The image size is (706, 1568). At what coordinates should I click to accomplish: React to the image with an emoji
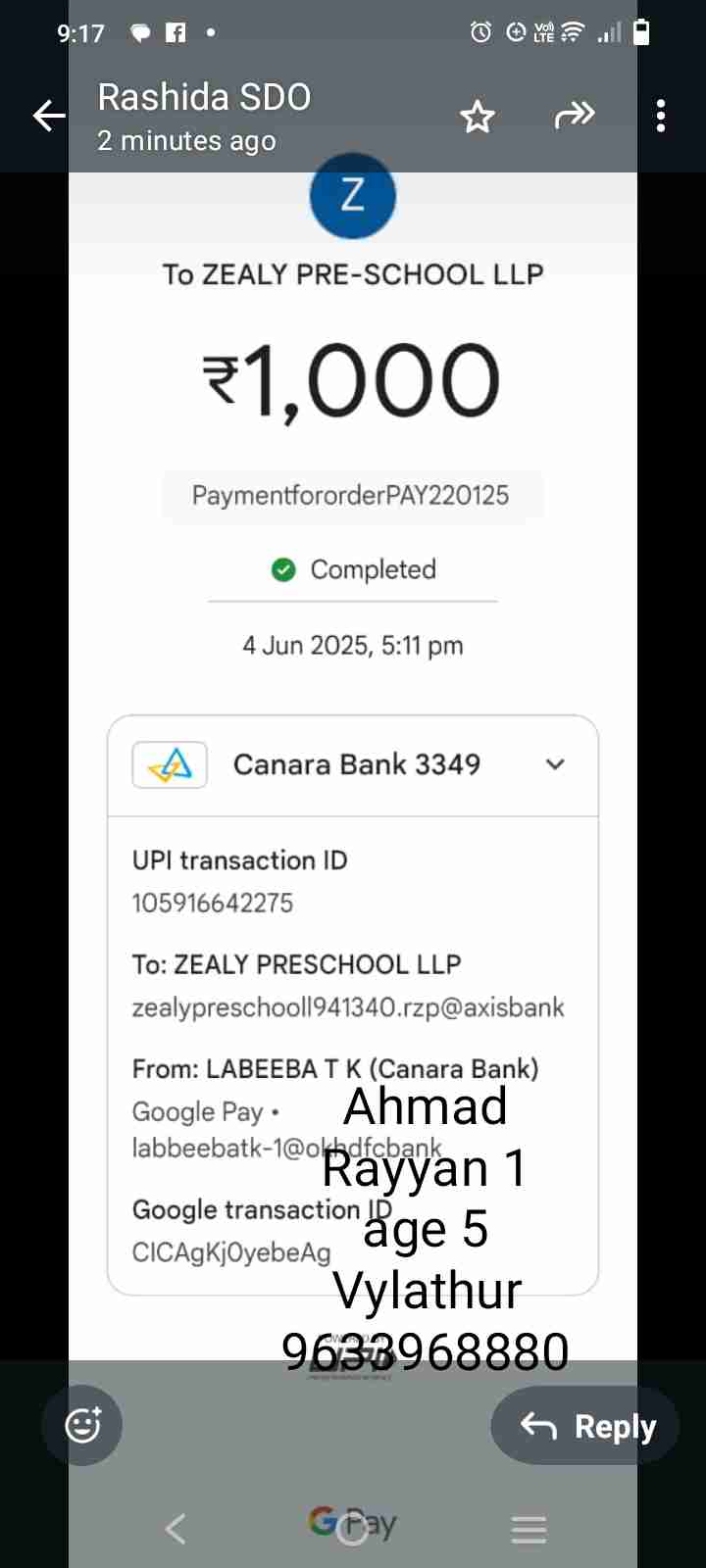(82, 1425)
